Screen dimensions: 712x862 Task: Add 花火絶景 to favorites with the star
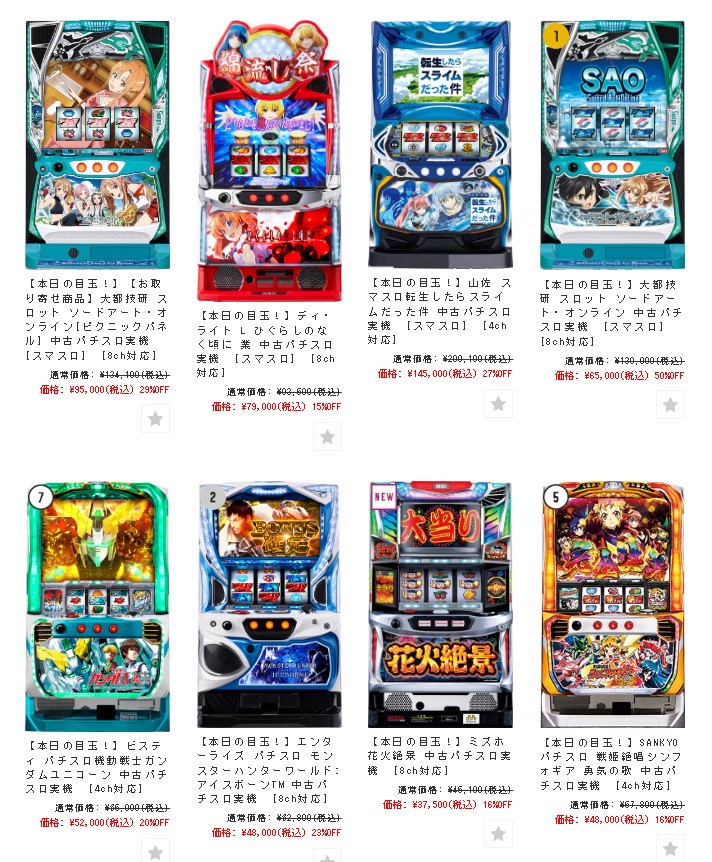tap(499, 834)
